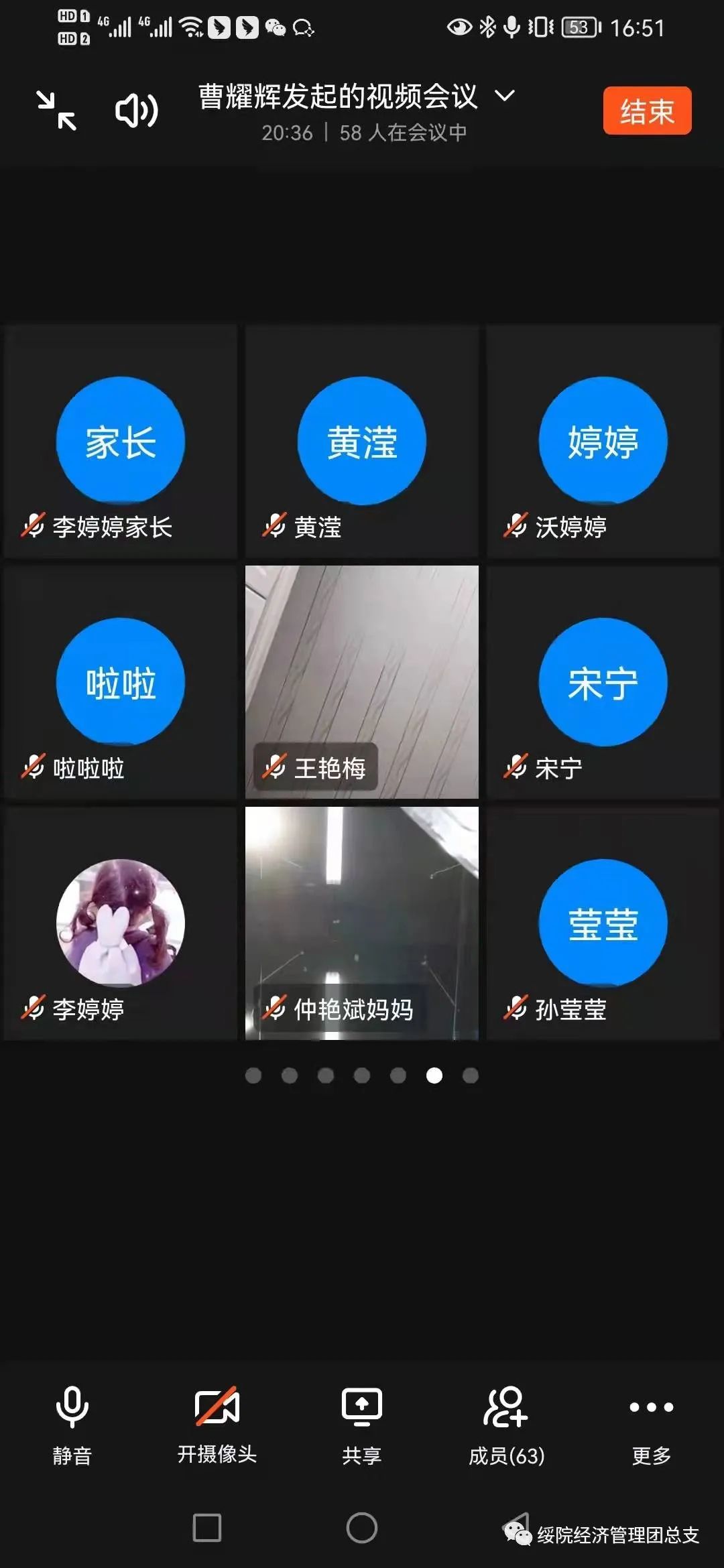Show recent apps with square button

206,1528
